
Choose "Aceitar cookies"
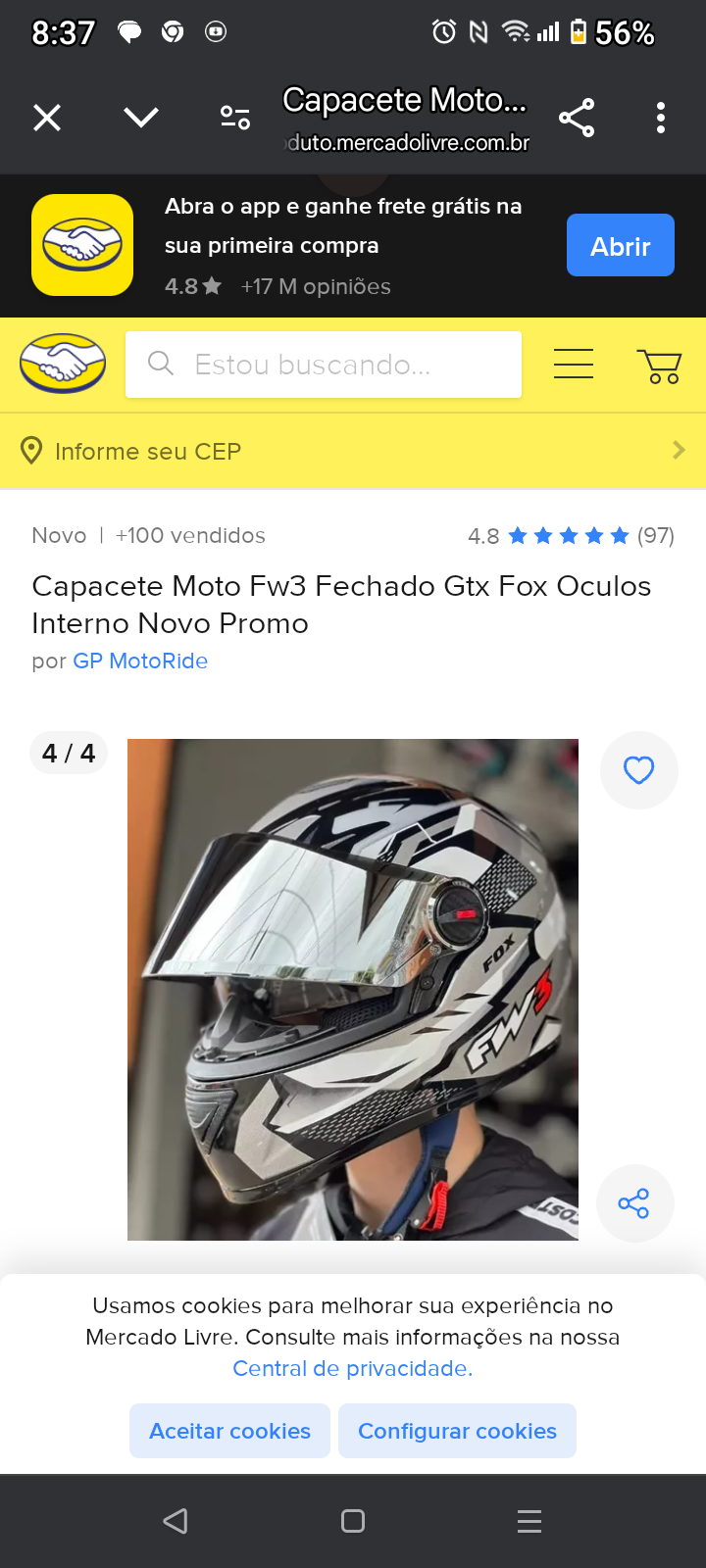coord(229,1431)
